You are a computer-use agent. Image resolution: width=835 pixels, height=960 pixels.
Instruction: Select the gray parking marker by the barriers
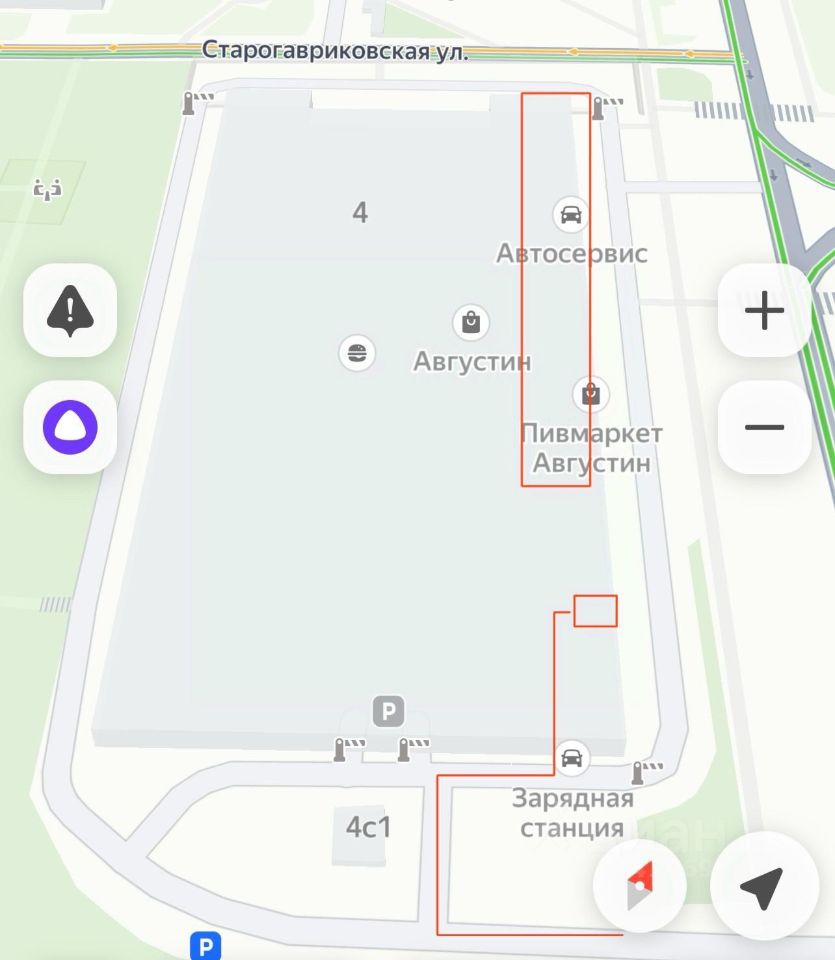pyautogui.click(x=388, y=712)
